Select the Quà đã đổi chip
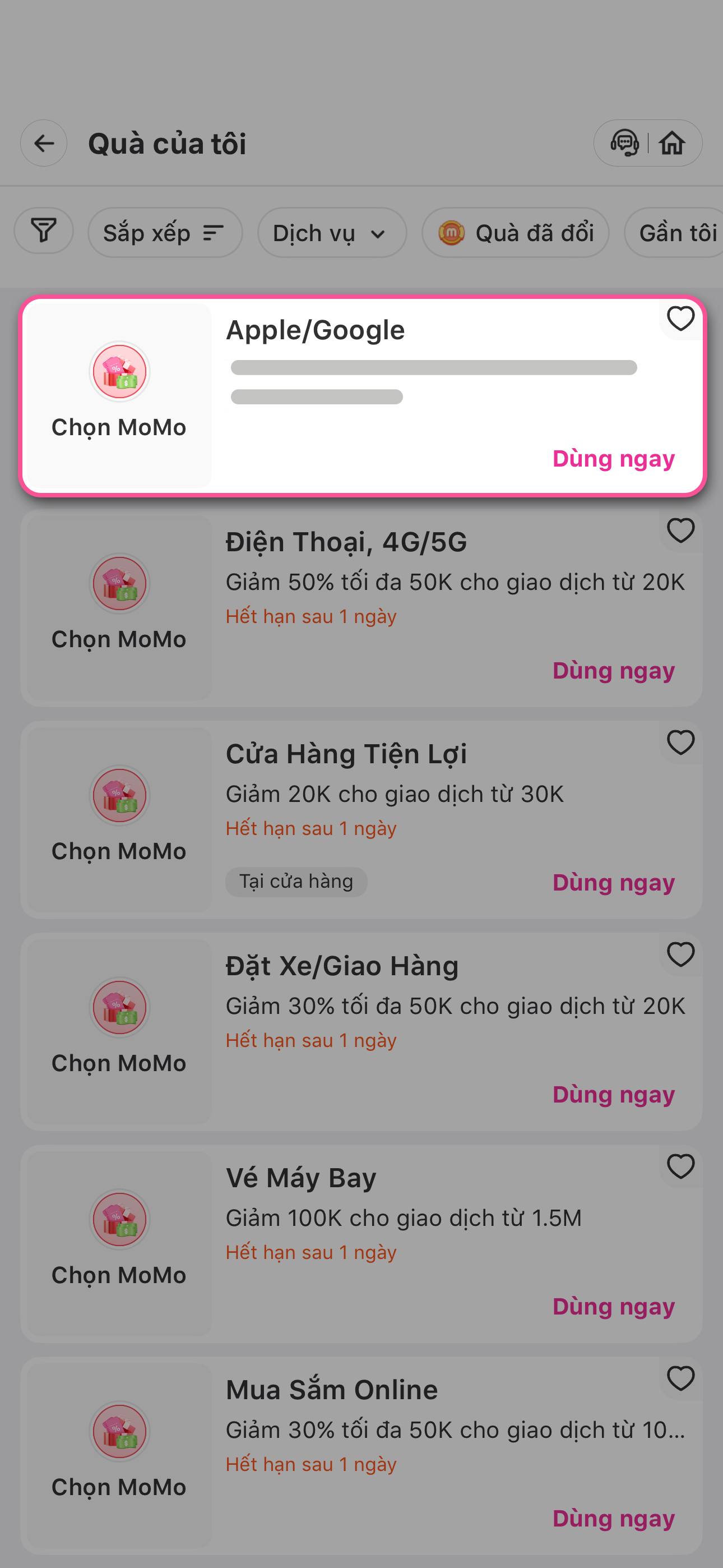This screenshot has height=1568, width=723. 516,233
